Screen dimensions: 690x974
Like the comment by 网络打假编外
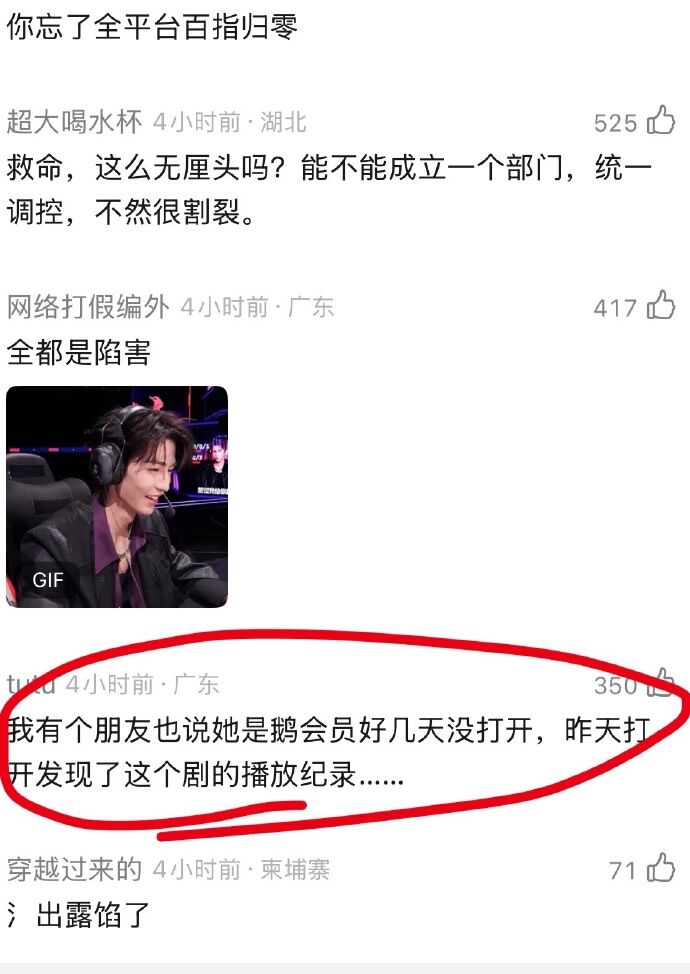661,305
